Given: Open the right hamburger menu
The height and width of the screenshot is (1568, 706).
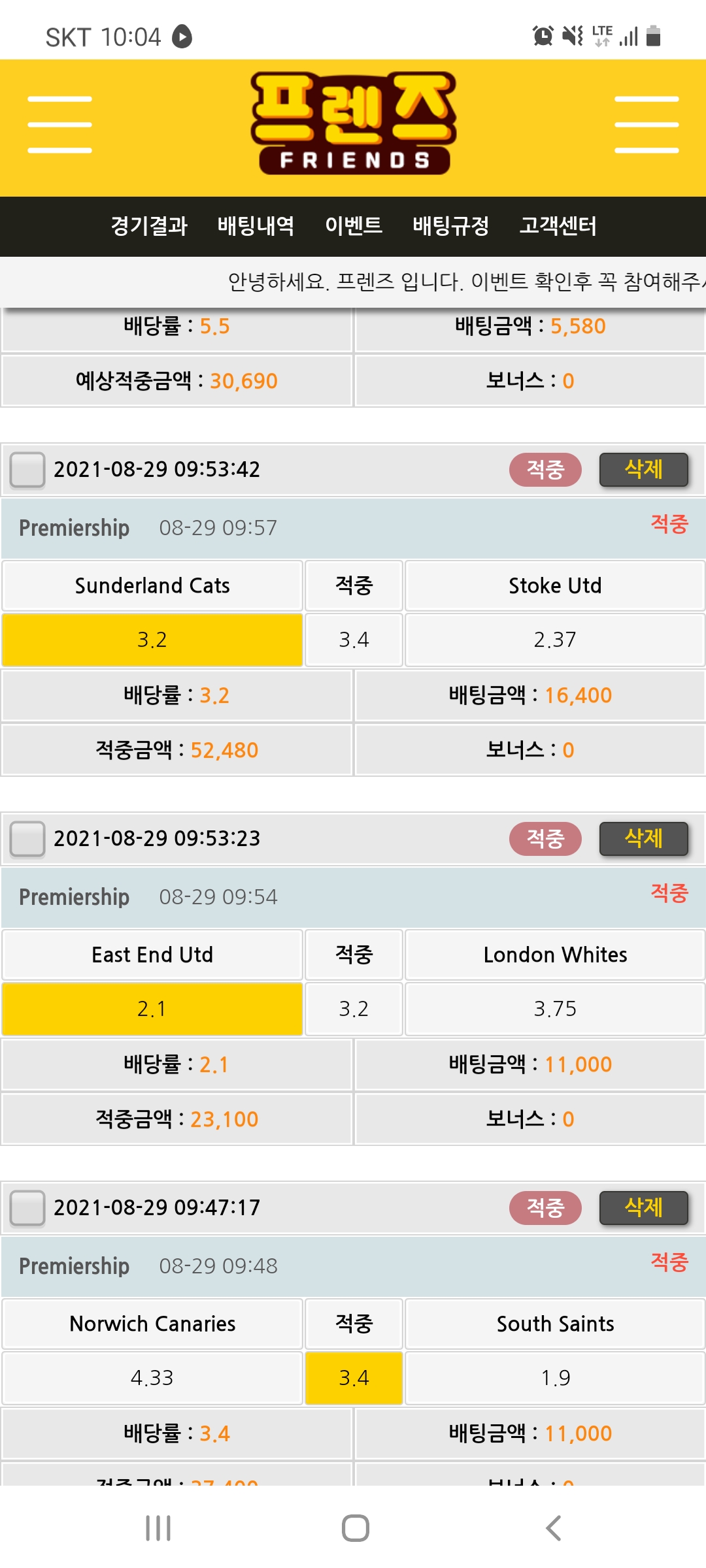Looking at the screenshot, I should click(647, 125).
